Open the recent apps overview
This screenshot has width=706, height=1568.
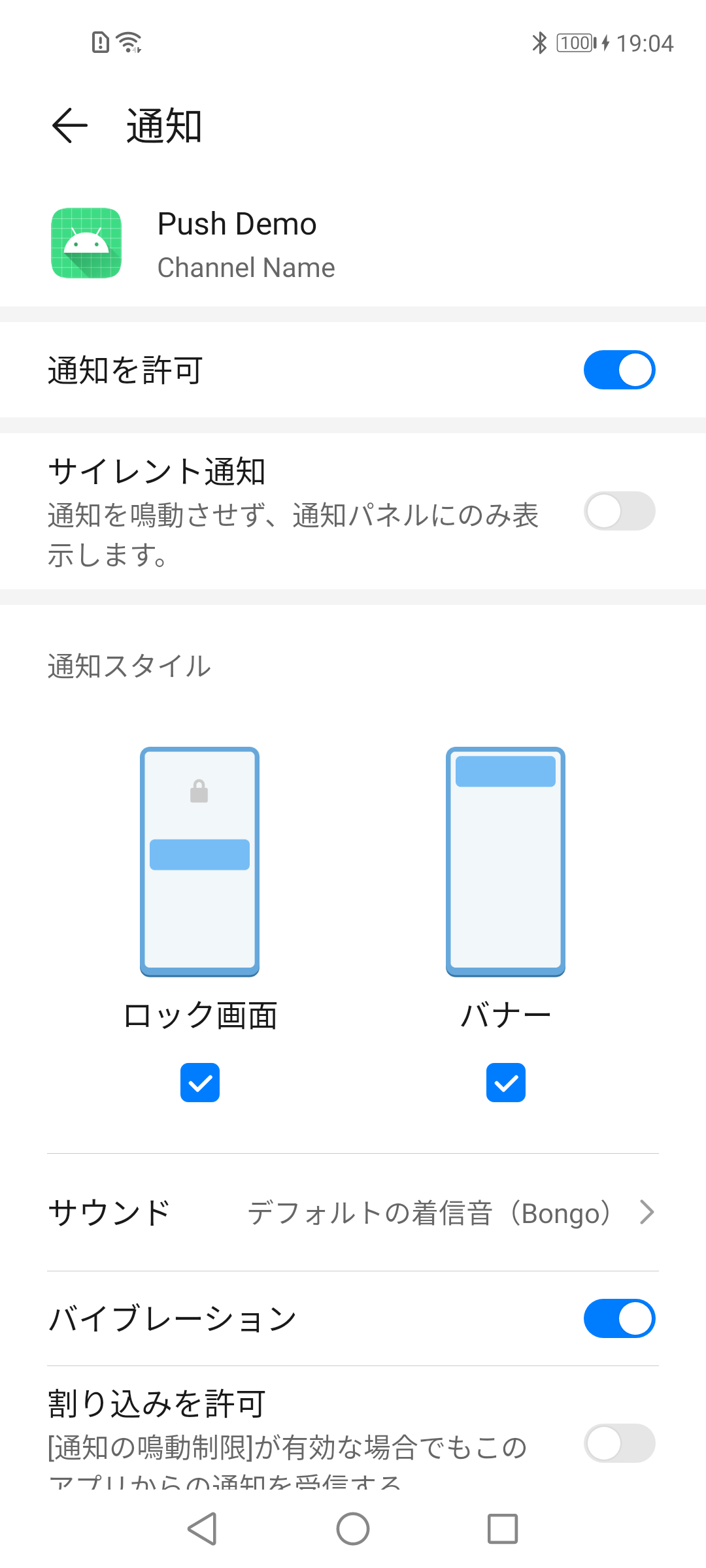[x=503, y=1529]
